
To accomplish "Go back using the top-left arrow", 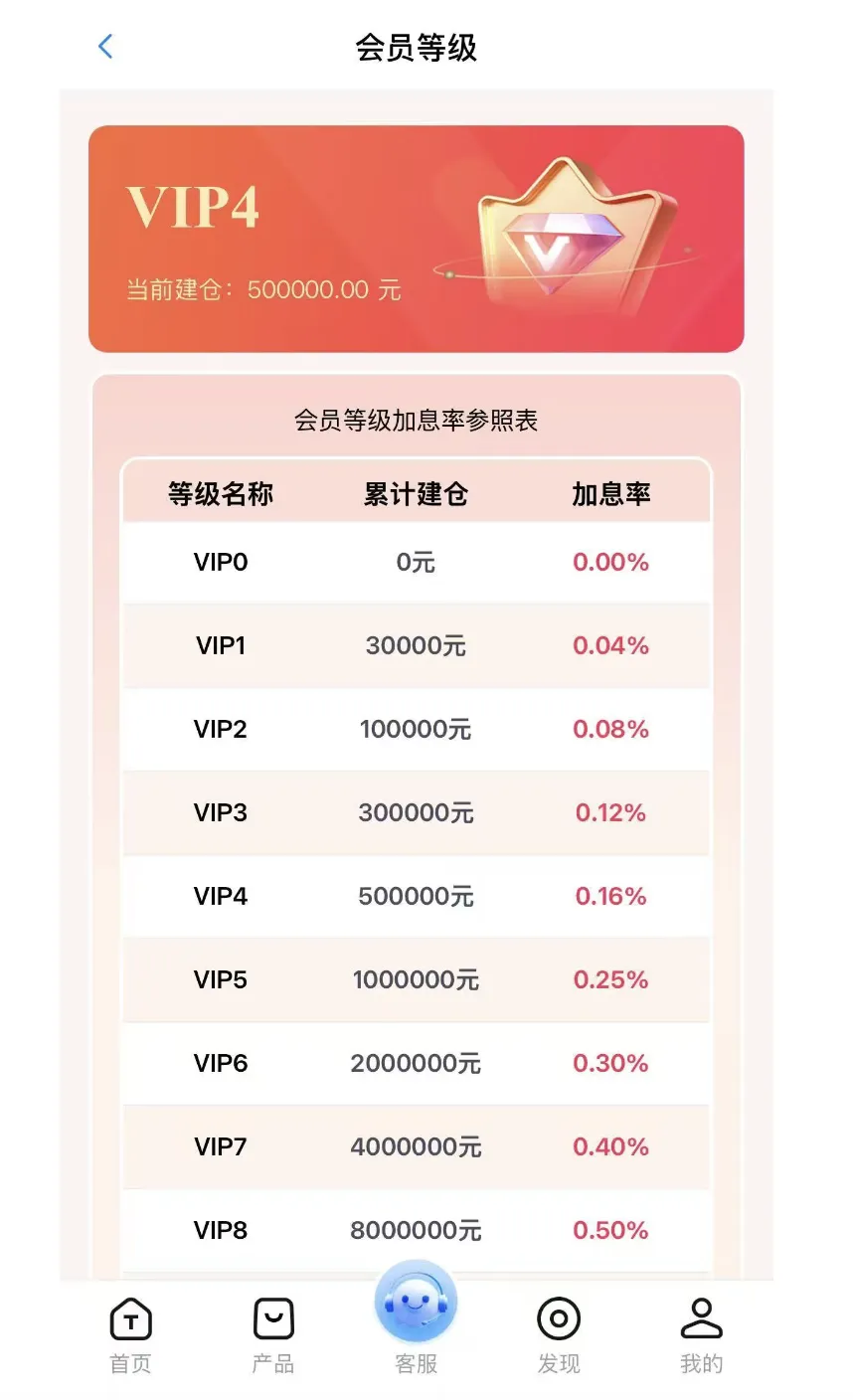I will pos(106,46).
